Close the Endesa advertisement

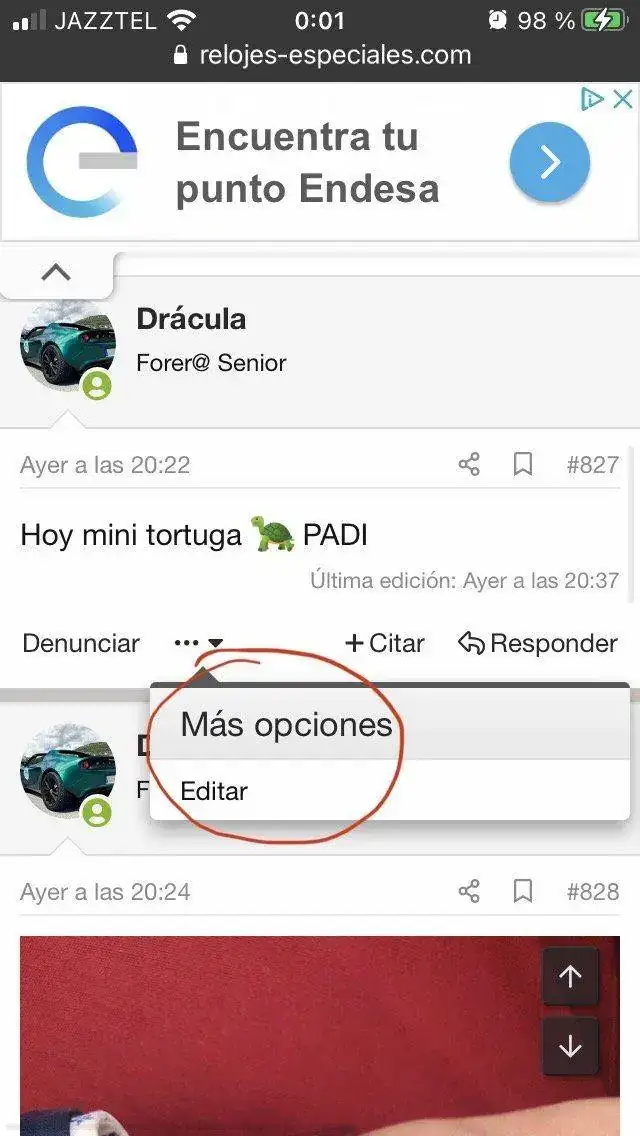622,99
